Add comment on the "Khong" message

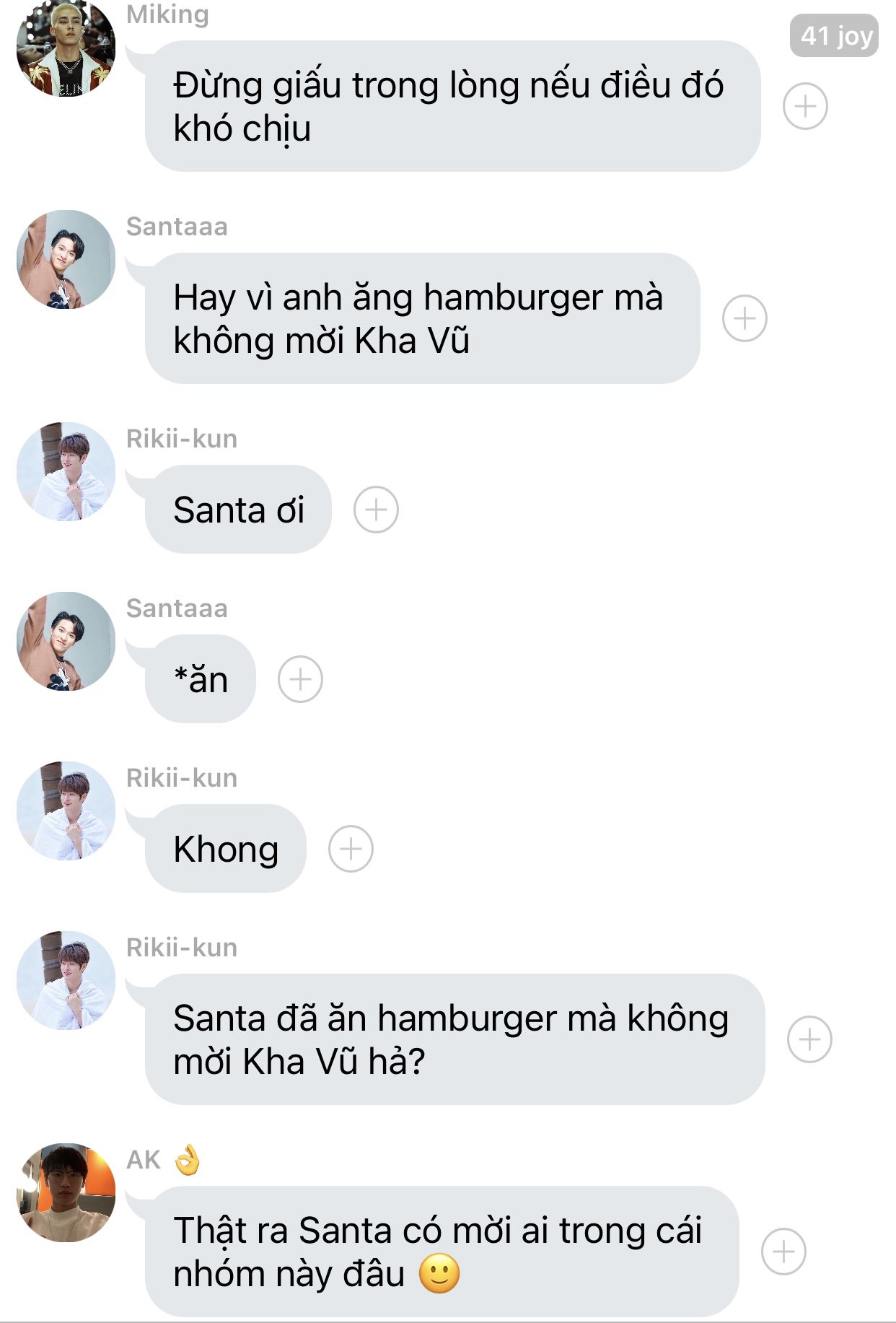(x=350, y=849)
